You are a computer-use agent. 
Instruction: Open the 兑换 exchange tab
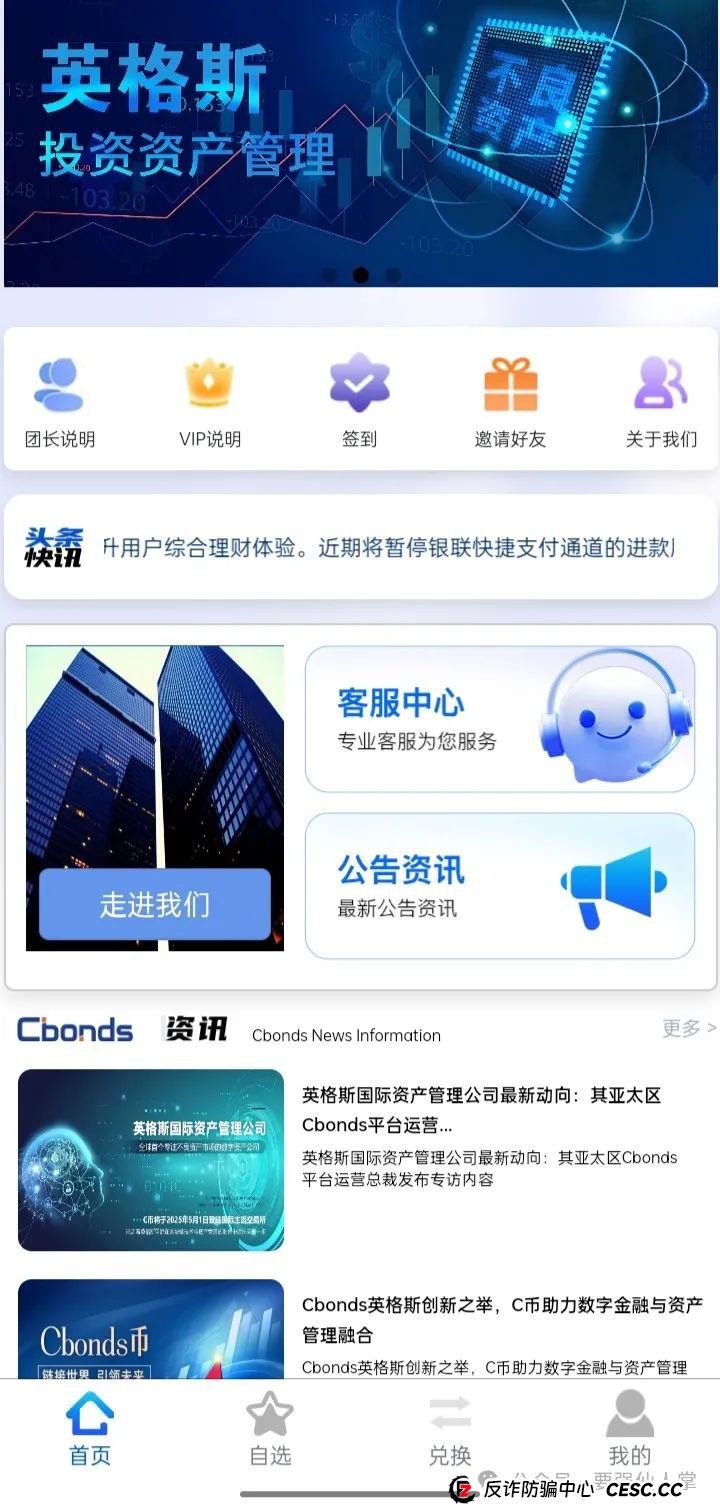tap(450, 1432)
